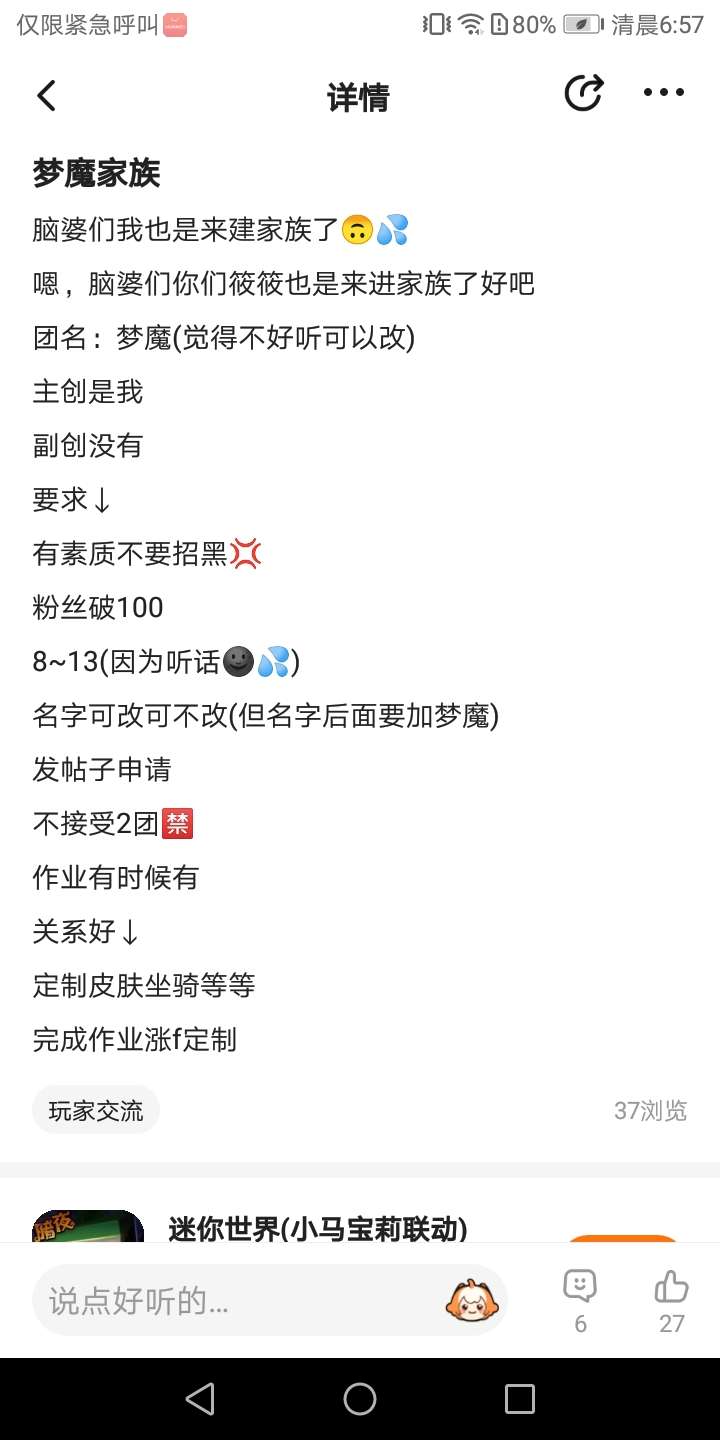
Task: View the 6 comments
Action: pos(580,1298)
